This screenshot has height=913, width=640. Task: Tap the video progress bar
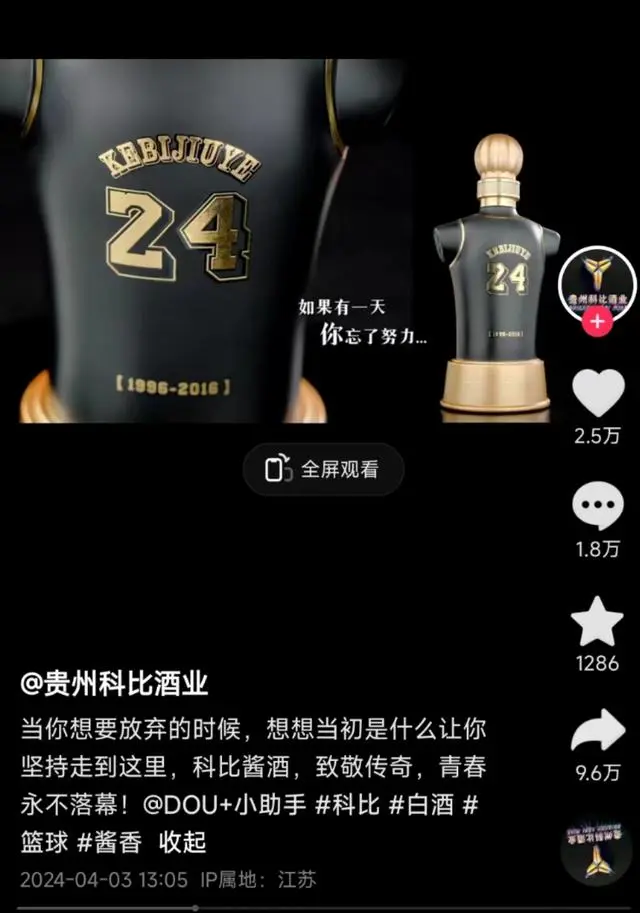320,907
